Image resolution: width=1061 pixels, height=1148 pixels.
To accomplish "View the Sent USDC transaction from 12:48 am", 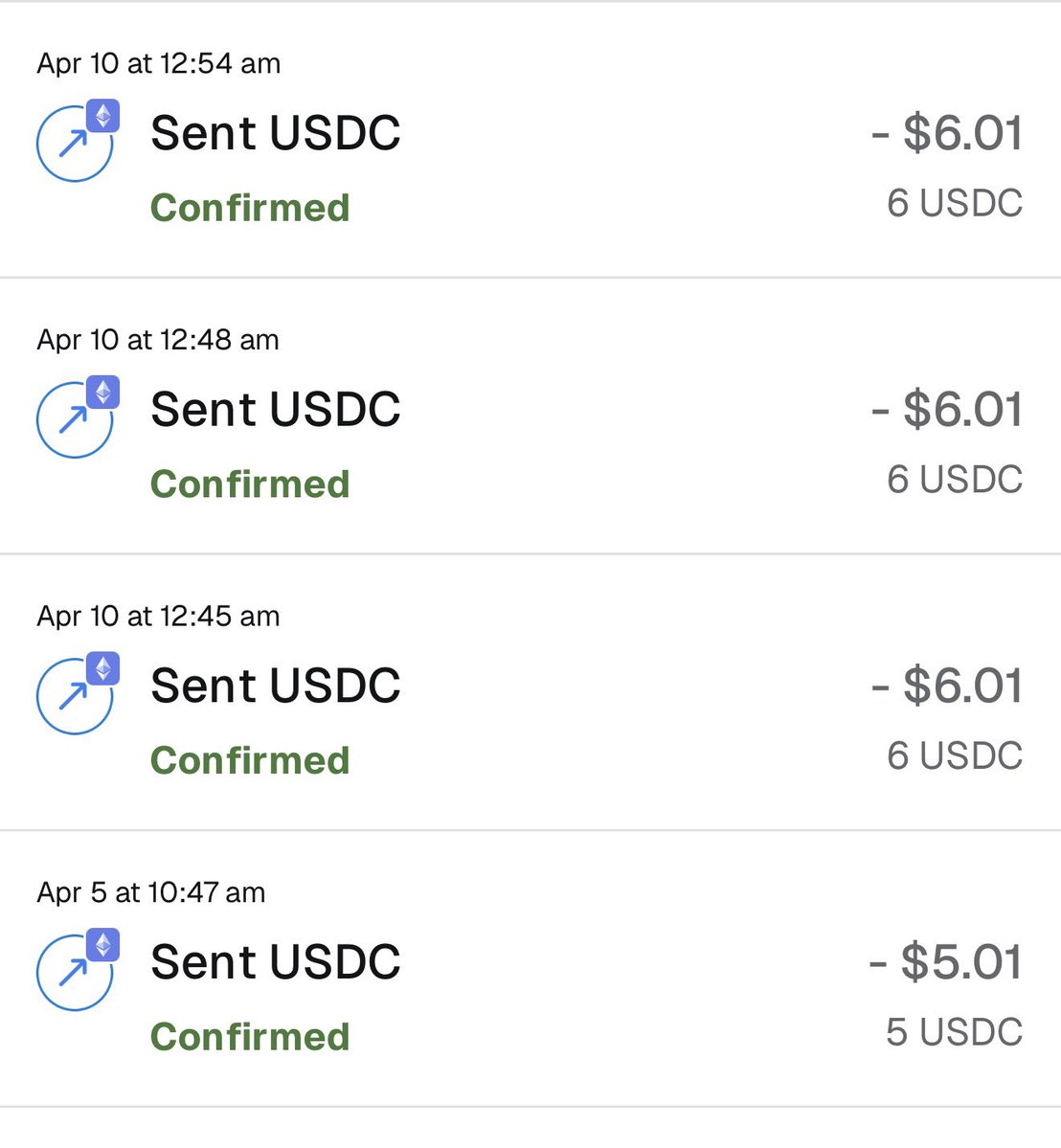I will point(276,411).
